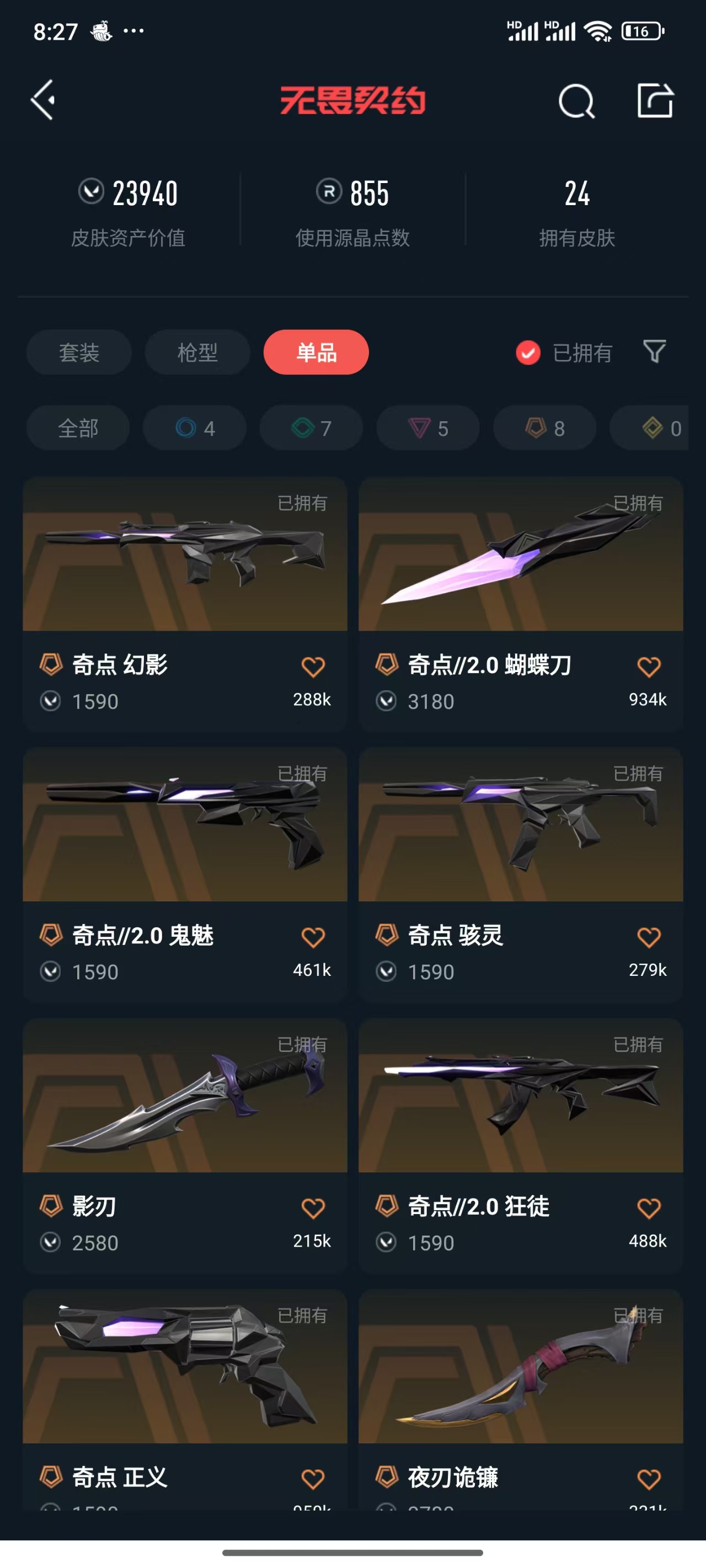
Task: Go back using the top-left arrow
Action: click(43, 99)
